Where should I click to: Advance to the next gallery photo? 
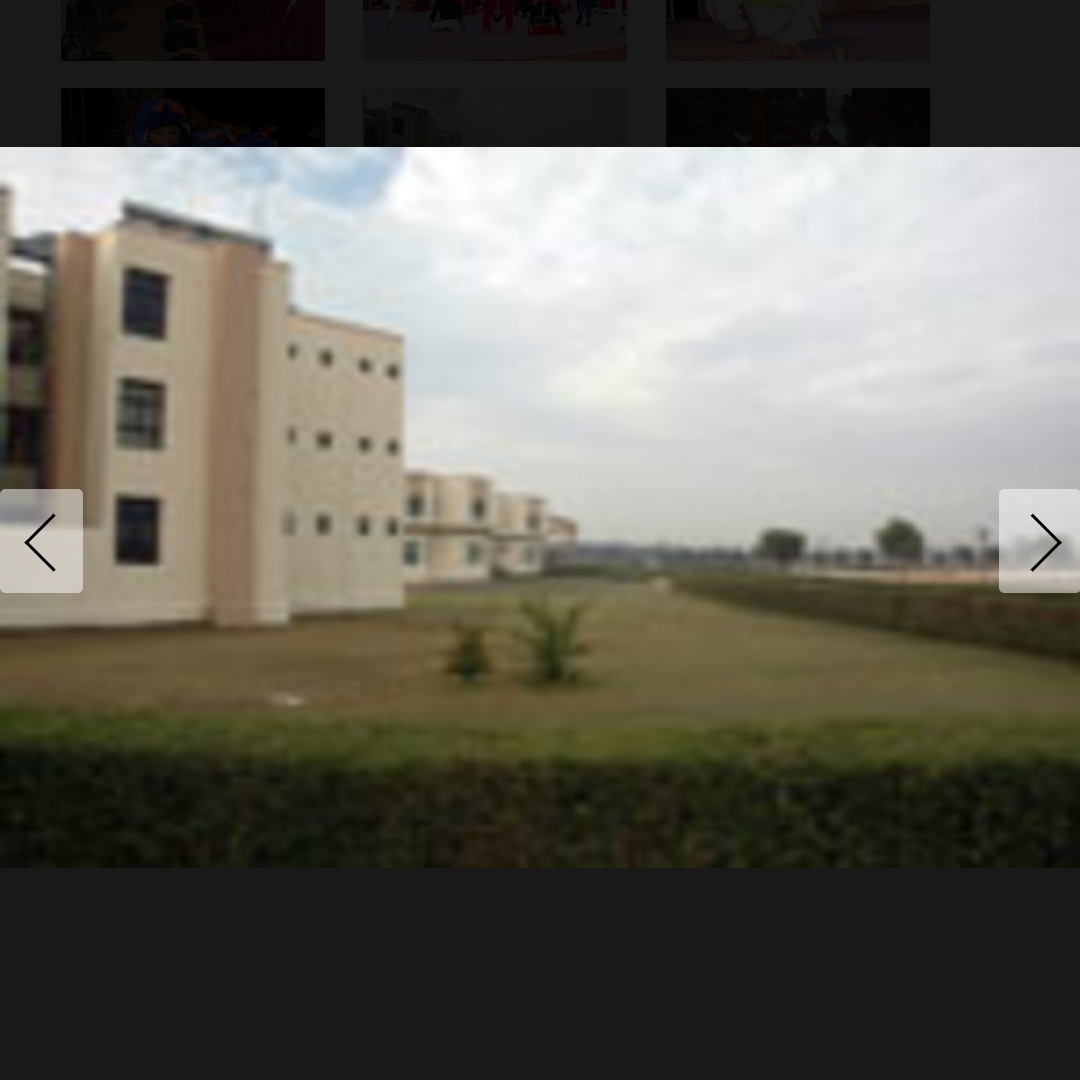(1040, 541)
